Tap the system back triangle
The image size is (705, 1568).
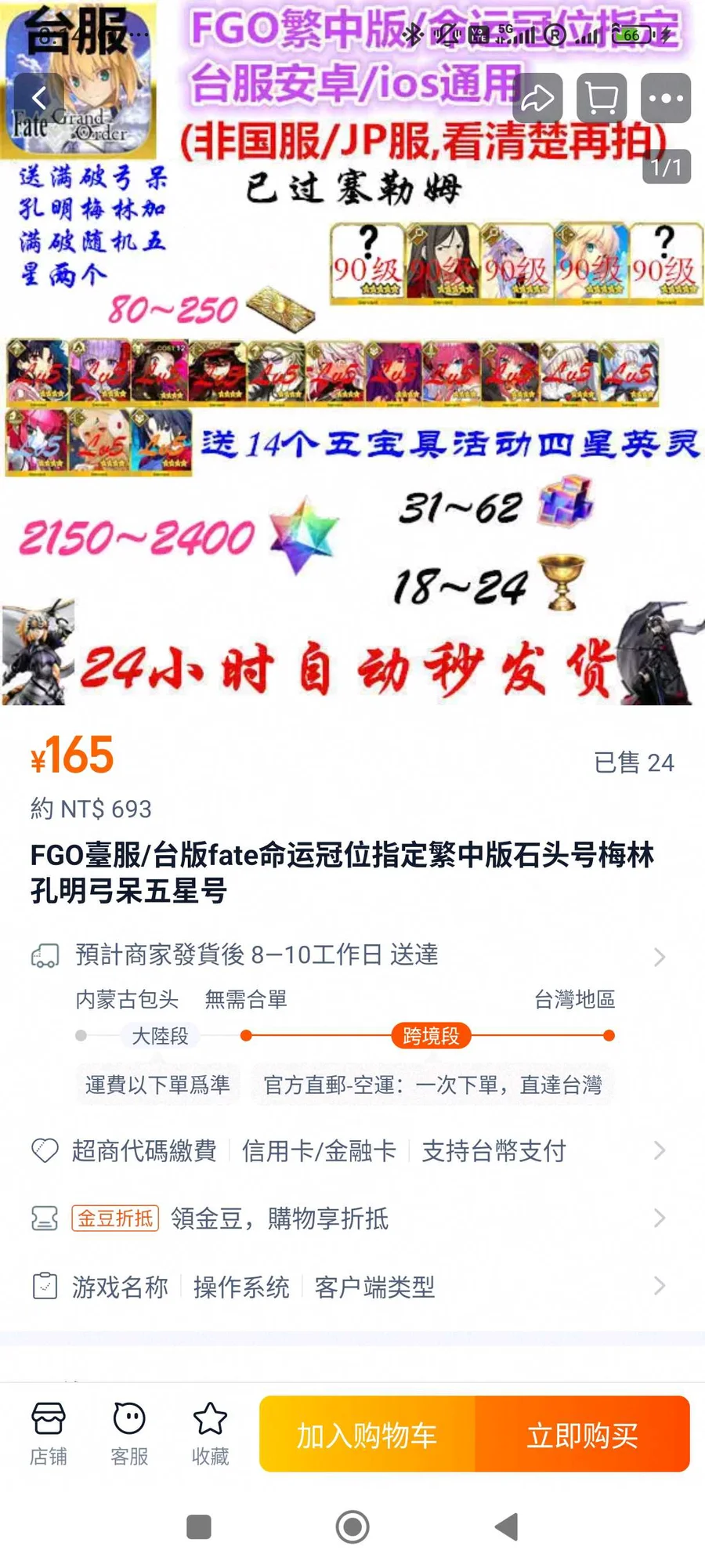[x=507, y=1526]
